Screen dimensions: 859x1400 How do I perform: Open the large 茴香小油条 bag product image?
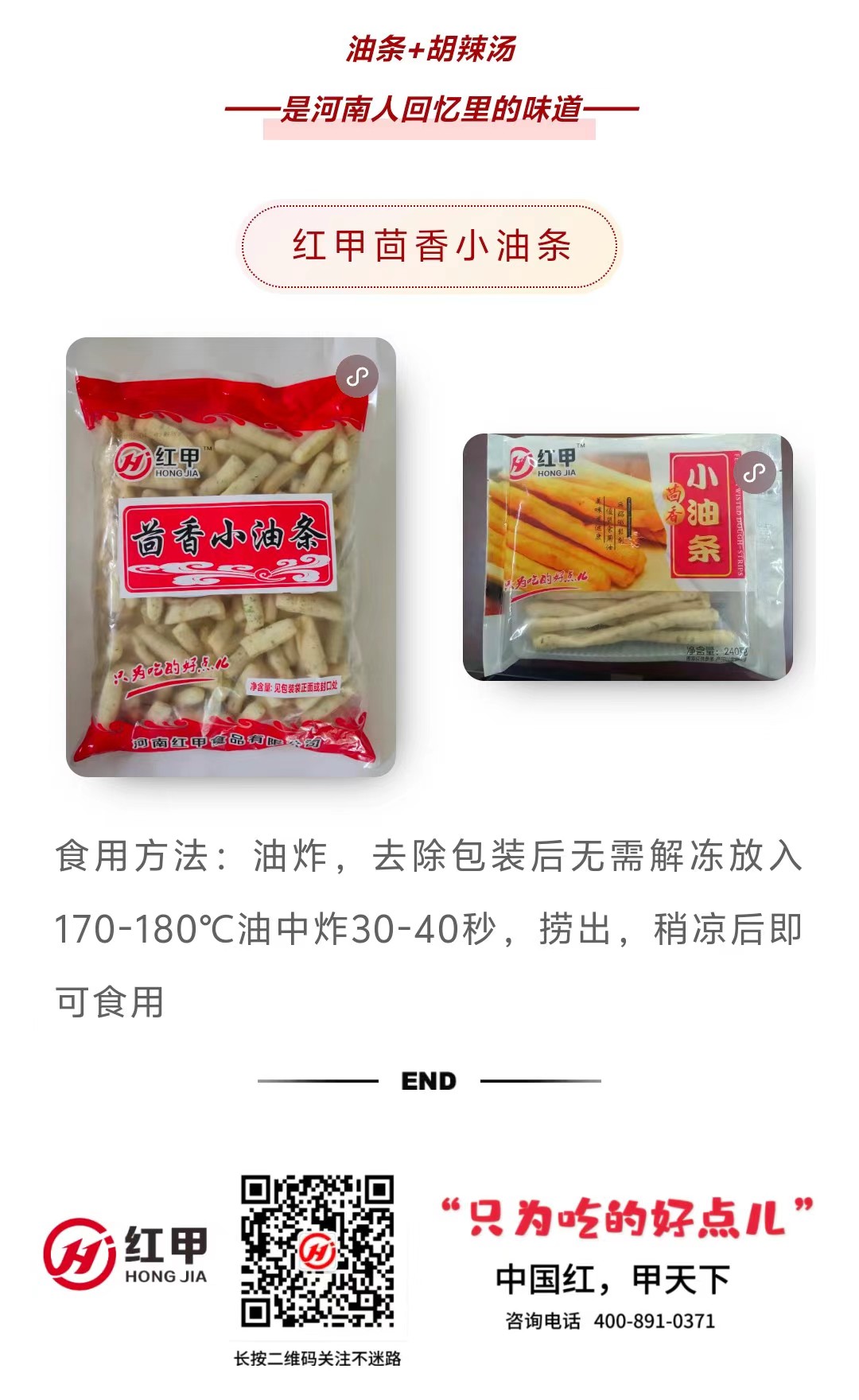pyautogui.click(x=231, y=557)
